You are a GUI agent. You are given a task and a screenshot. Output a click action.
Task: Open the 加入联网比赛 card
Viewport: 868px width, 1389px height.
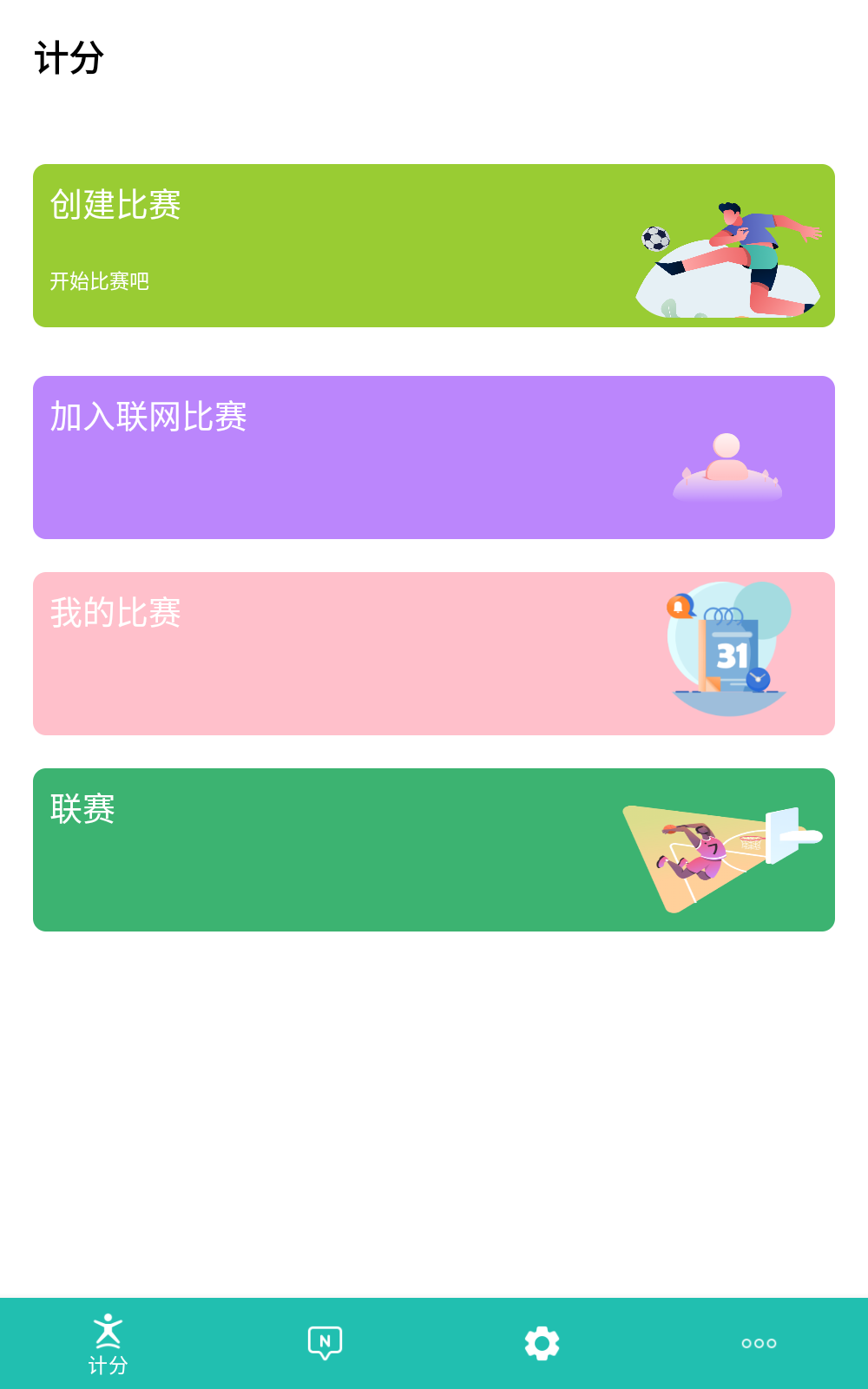(x=347, y=455)
